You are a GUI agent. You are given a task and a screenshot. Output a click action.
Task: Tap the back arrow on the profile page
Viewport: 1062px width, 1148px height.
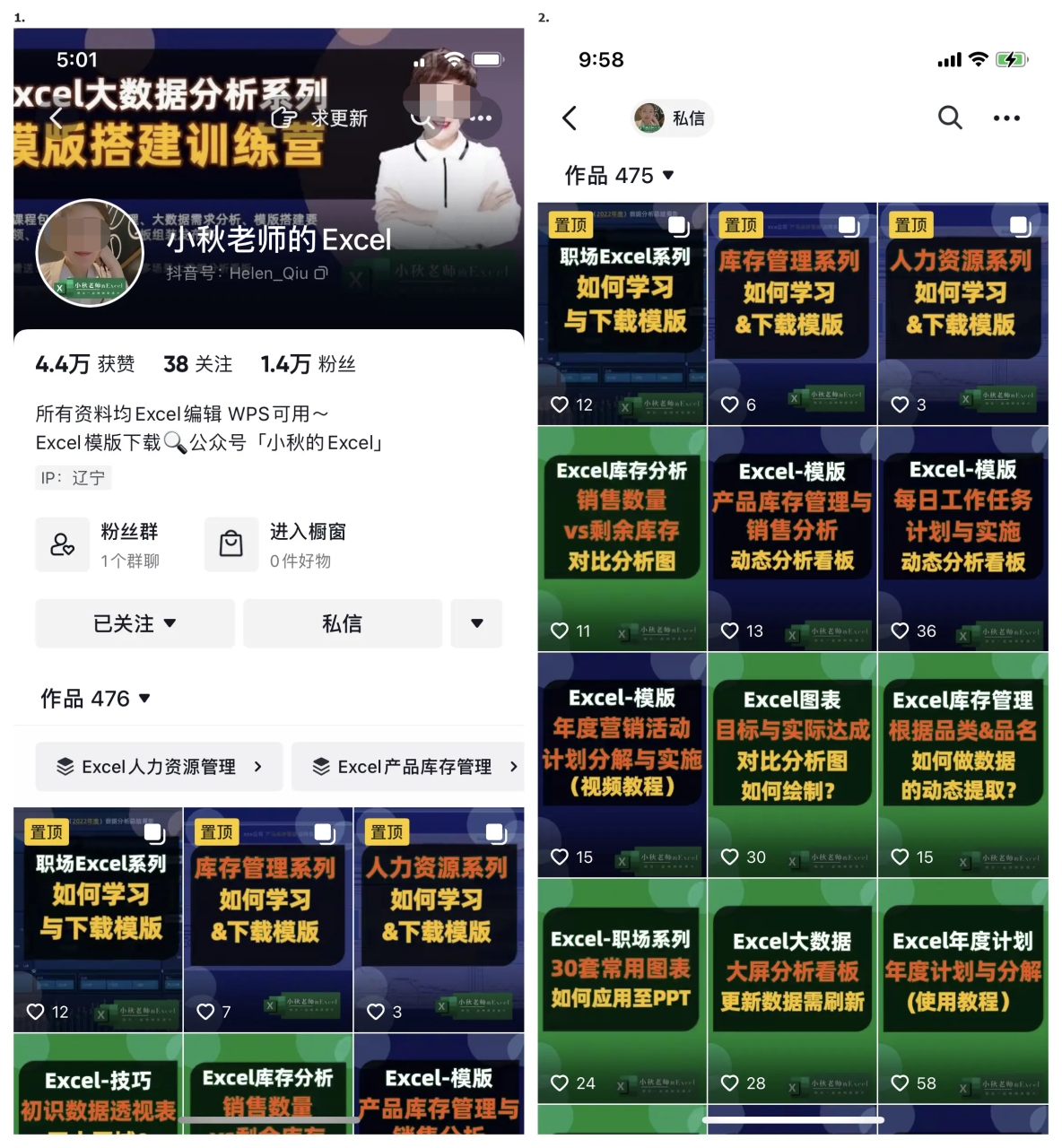[x=56, y=117]
